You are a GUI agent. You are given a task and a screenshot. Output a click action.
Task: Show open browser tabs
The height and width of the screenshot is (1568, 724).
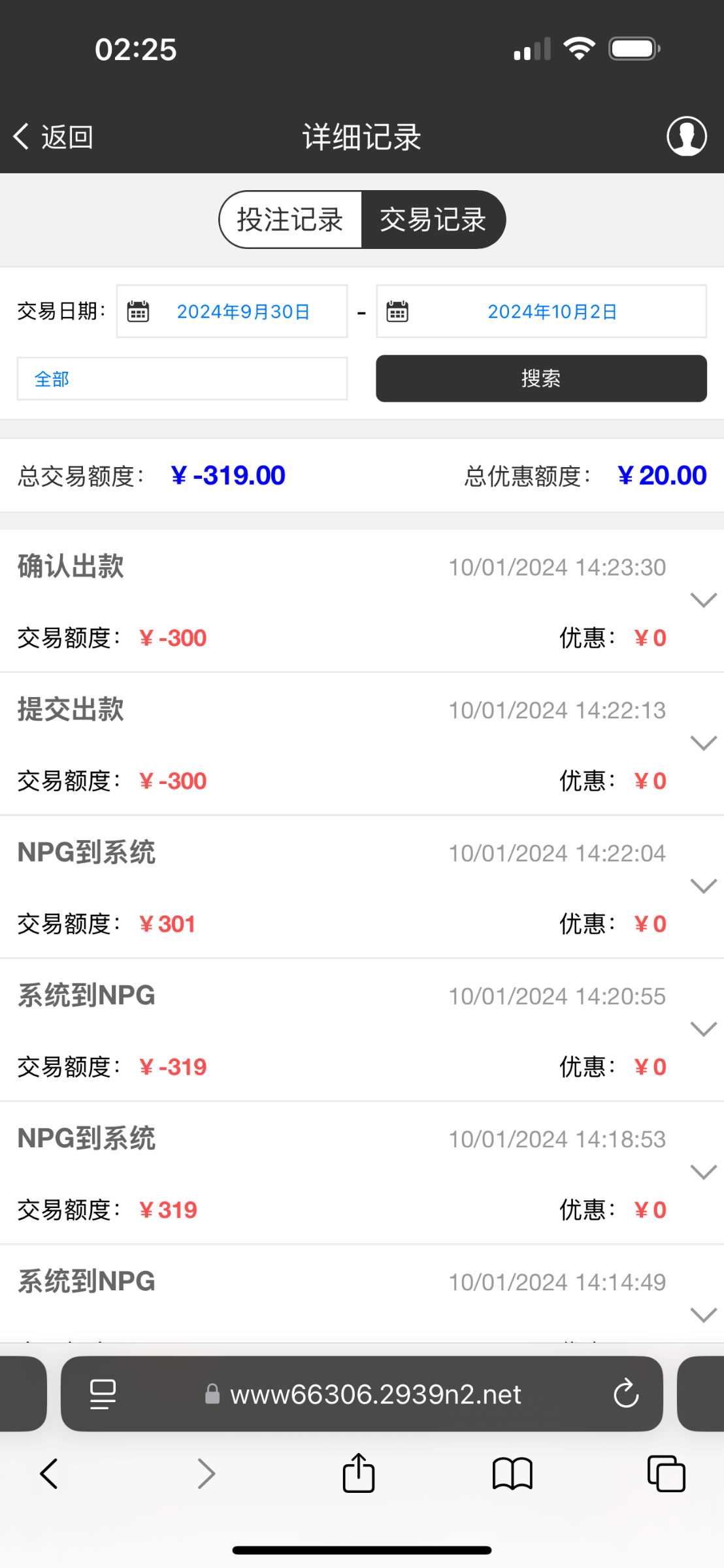tap(666, 1474)
